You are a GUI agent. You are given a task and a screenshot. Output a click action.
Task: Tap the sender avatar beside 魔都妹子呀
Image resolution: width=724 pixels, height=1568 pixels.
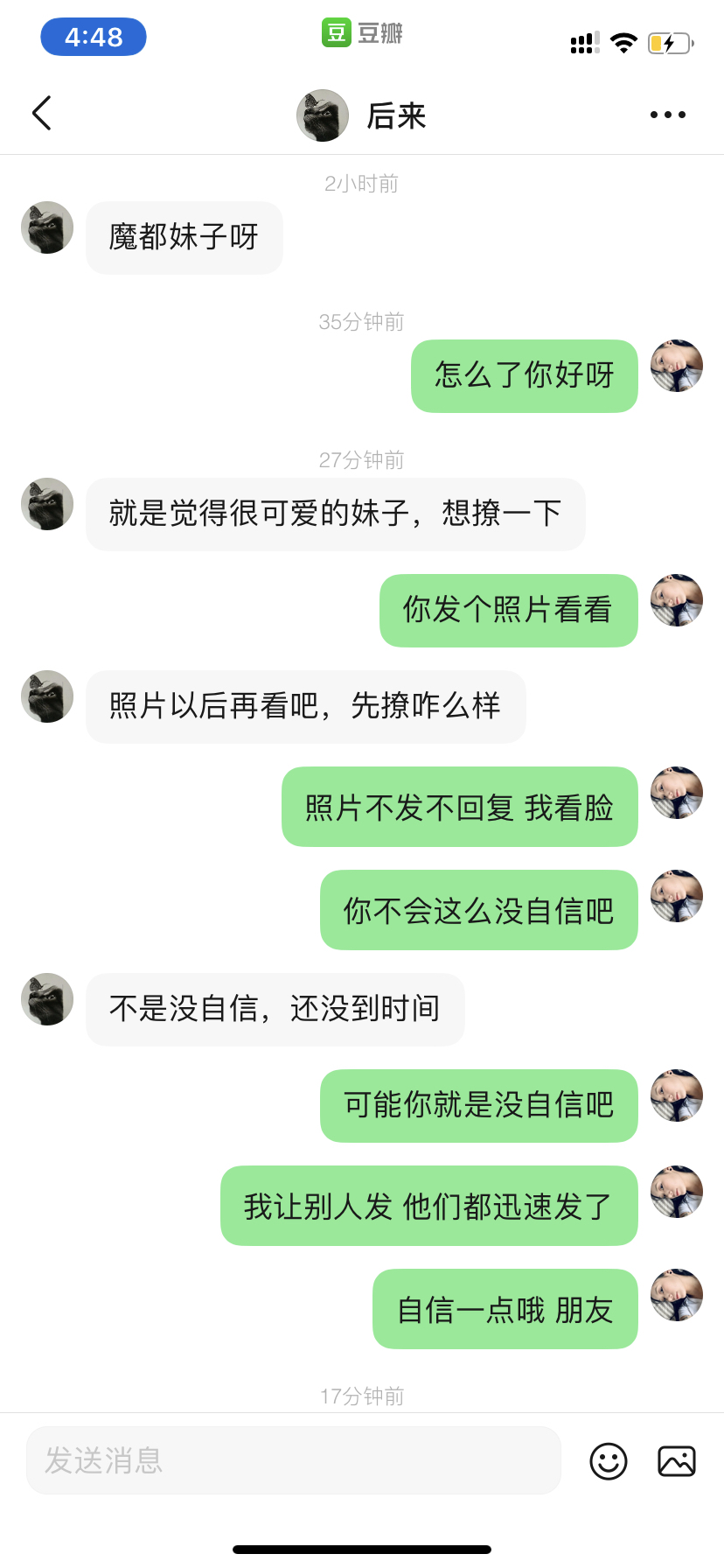(x=47, y=227)
